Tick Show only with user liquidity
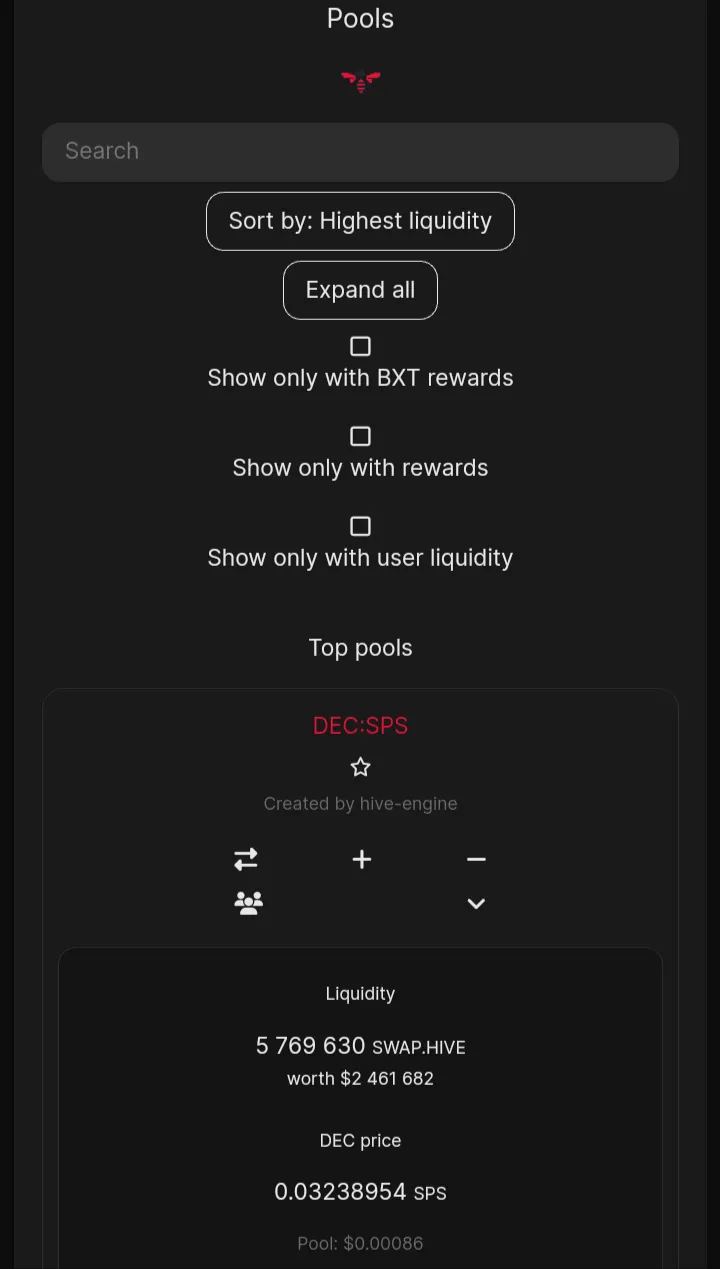Viewport: 720px width, 1269px height. point(360,527)
